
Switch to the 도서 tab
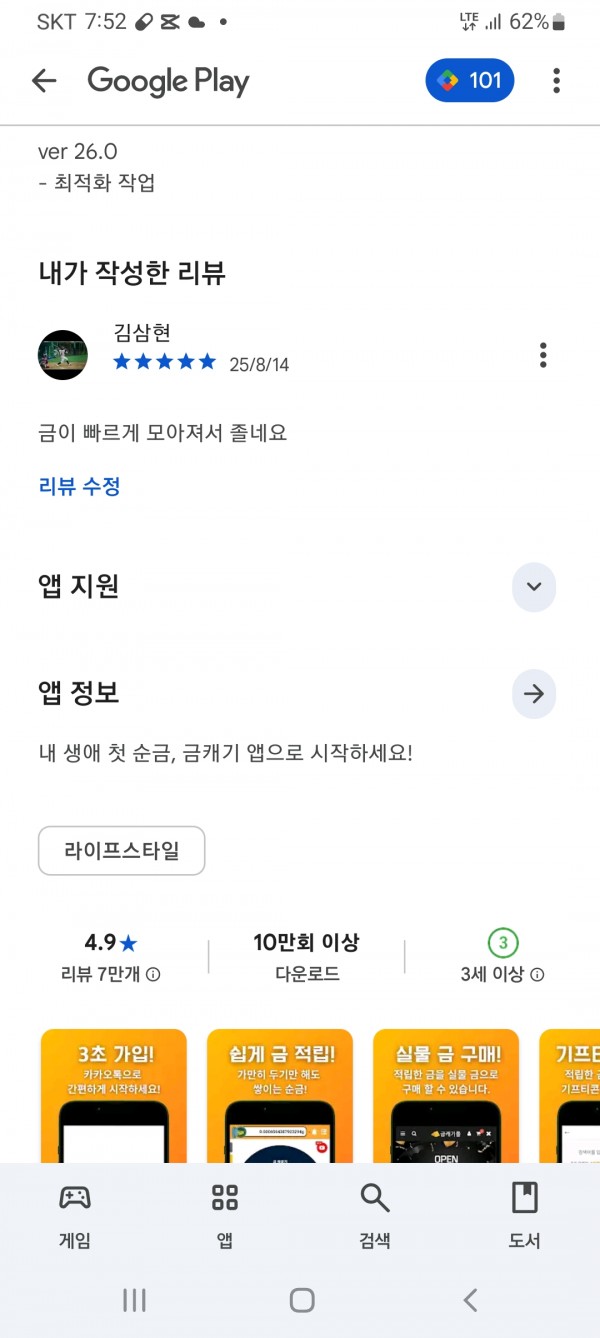click(525, 1214)
